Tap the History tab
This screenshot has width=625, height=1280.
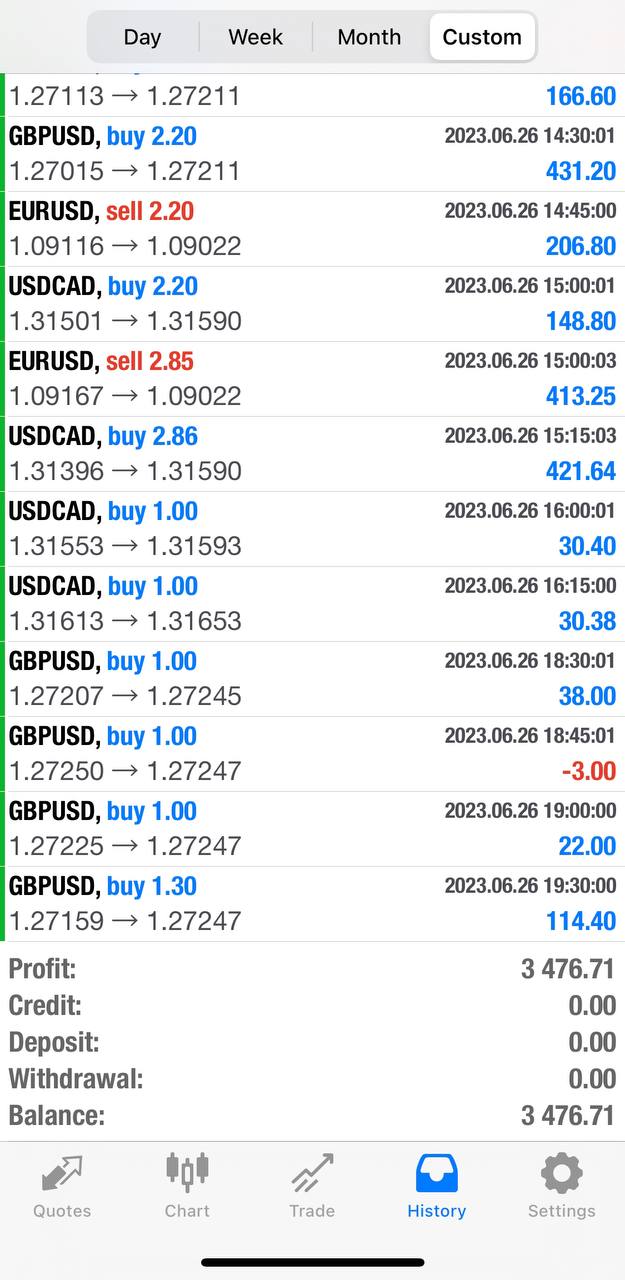coord(436,1186)
